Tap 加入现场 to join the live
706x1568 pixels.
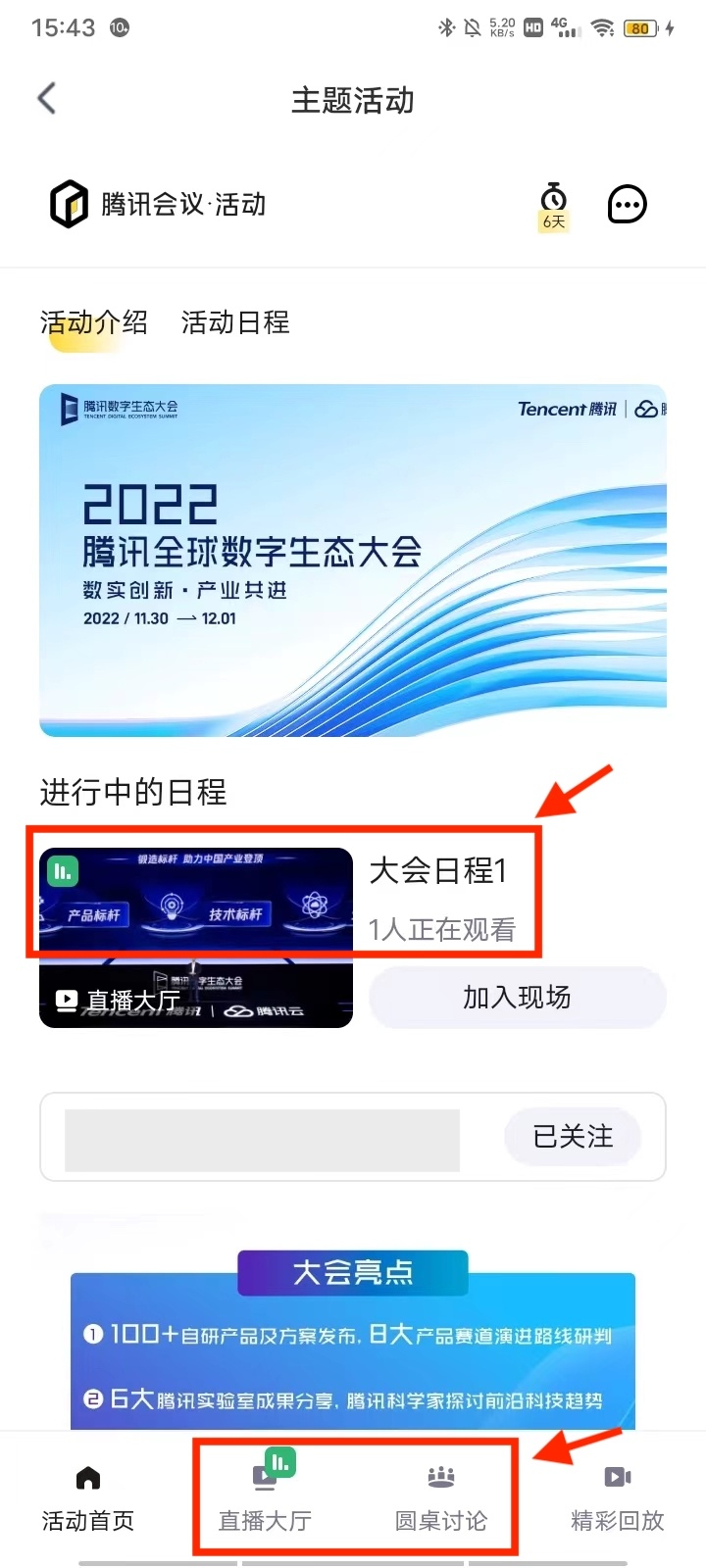pyautogui.click(x=517, y=998)
